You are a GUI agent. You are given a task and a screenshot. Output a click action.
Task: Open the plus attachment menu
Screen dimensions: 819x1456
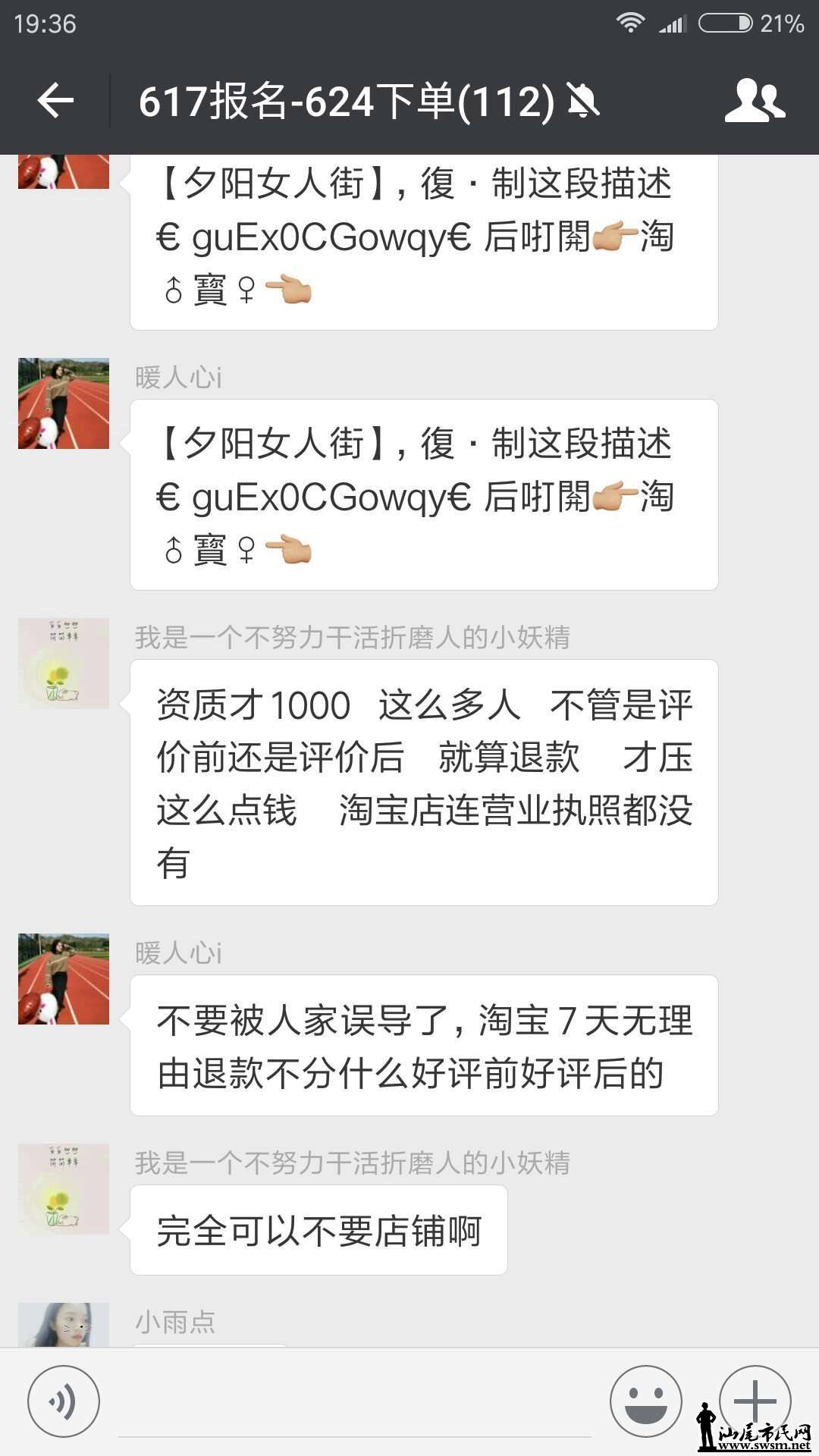point(755,1400)
